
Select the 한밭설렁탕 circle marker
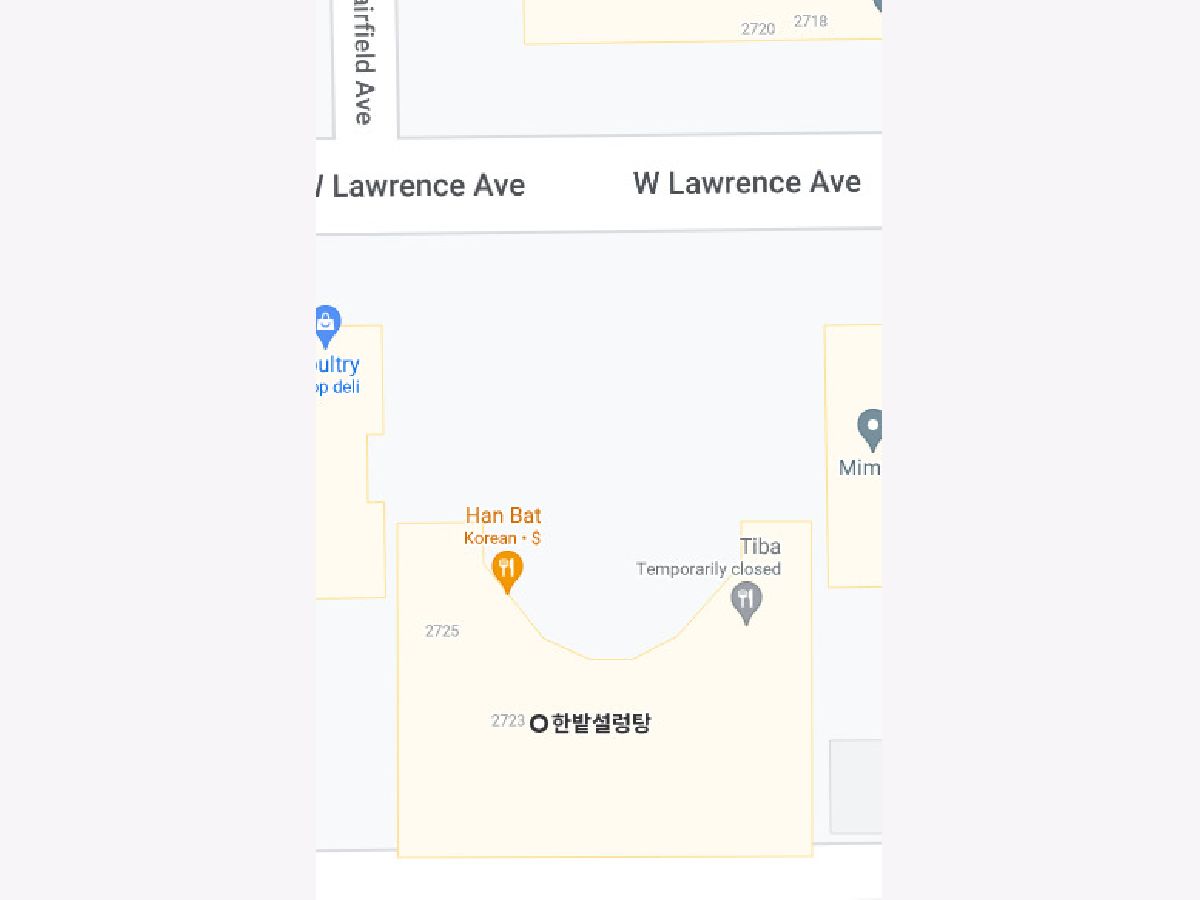coord(538,723)
